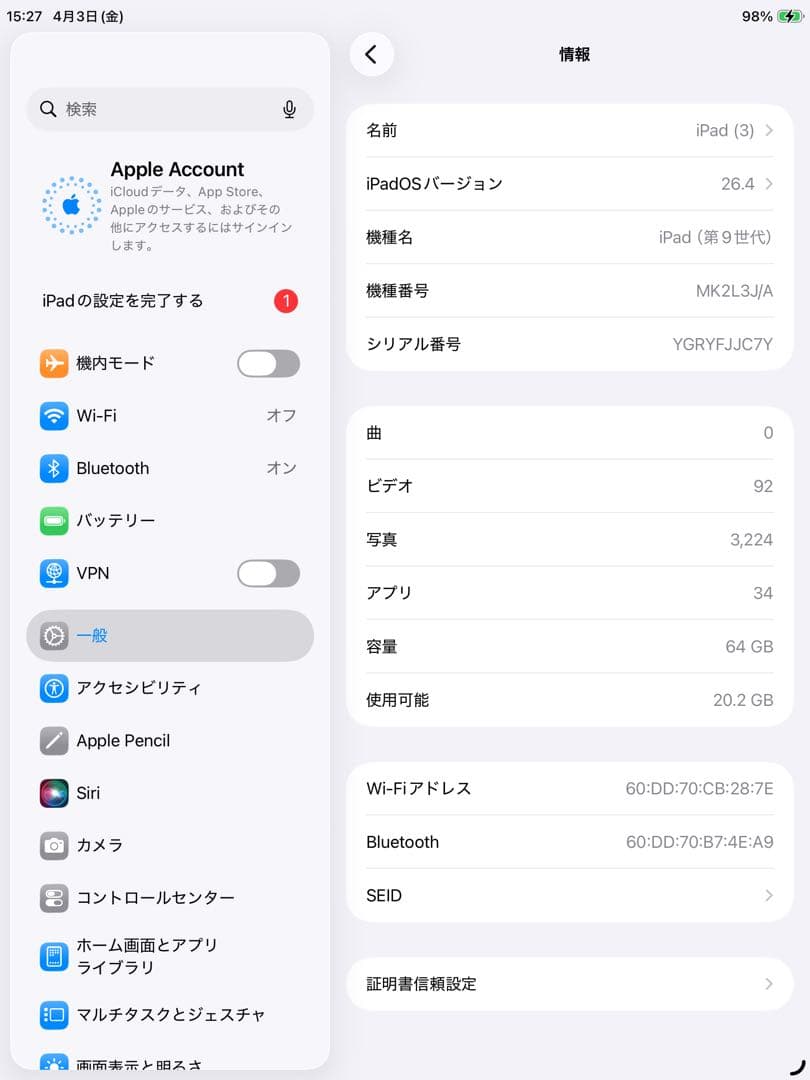This screenshot has height=1080, width=810.
Task: Toggle 機内モード switch
Action: 268,364
